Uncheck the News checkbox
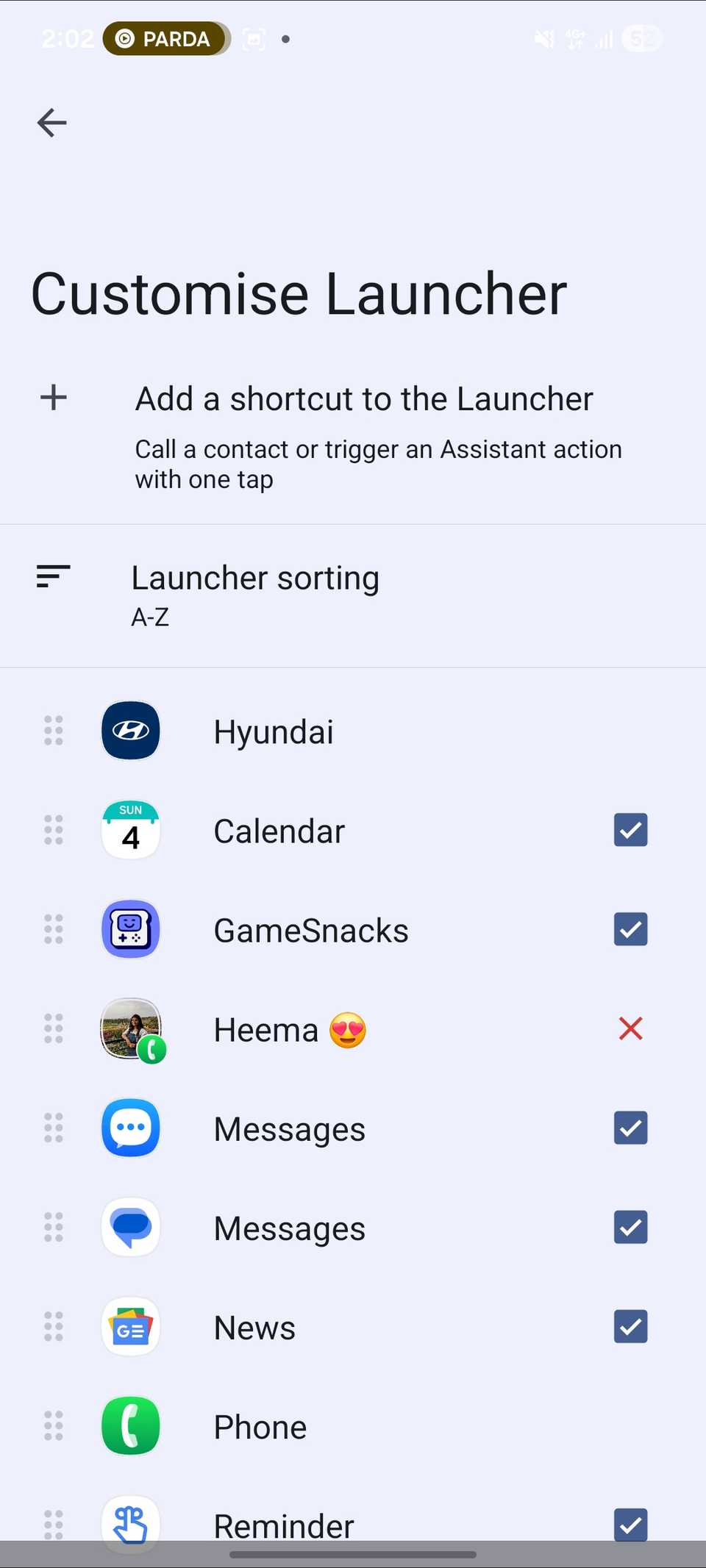The width and height of the screenshot is (706, 1568). 630,1327
